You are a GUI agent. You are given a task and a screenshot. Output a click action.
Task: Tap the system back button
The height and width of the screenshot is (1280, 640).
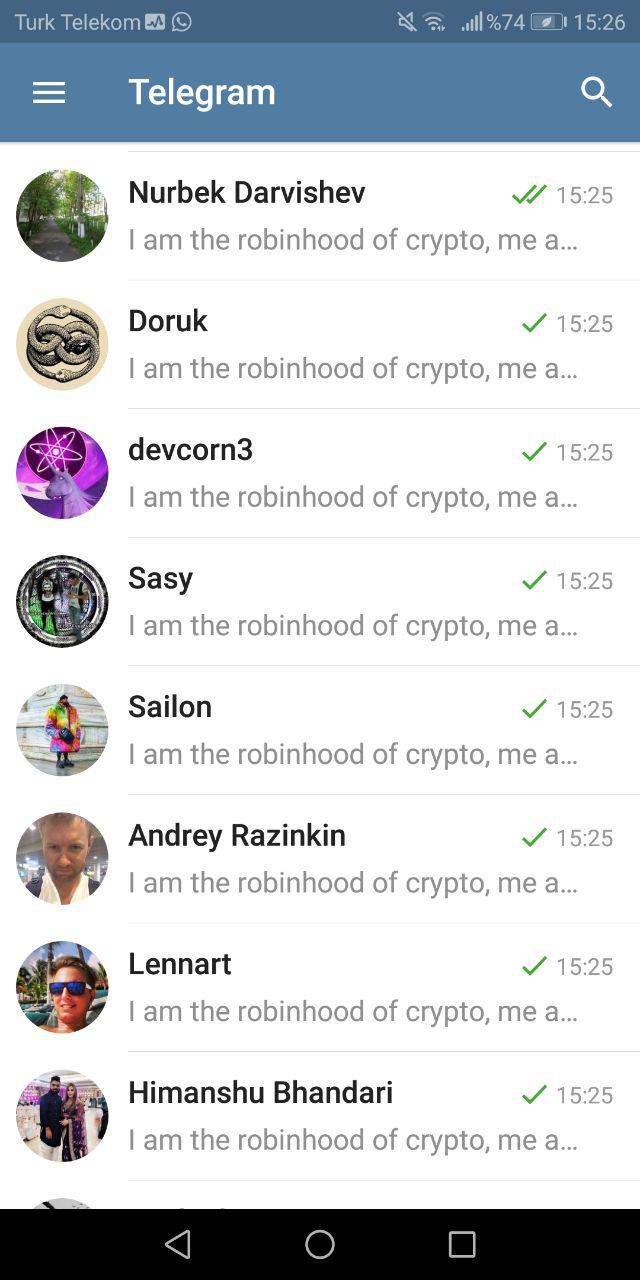pos(178,1244)
